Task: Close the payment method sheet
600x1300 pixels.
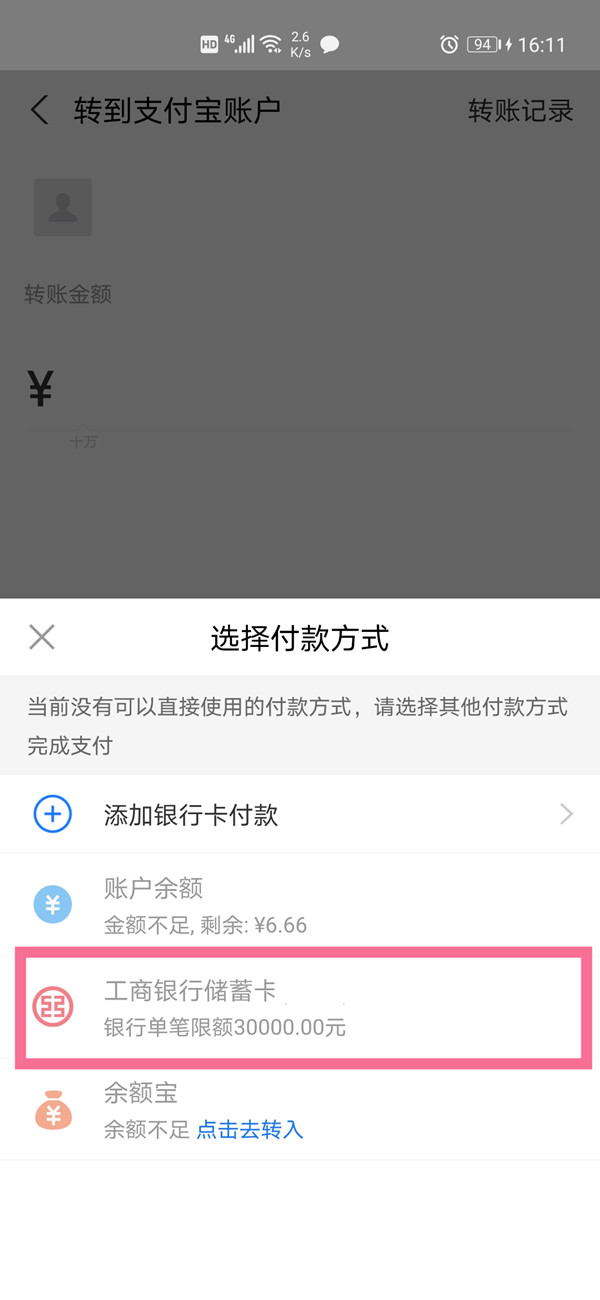Action: (42, 637)
